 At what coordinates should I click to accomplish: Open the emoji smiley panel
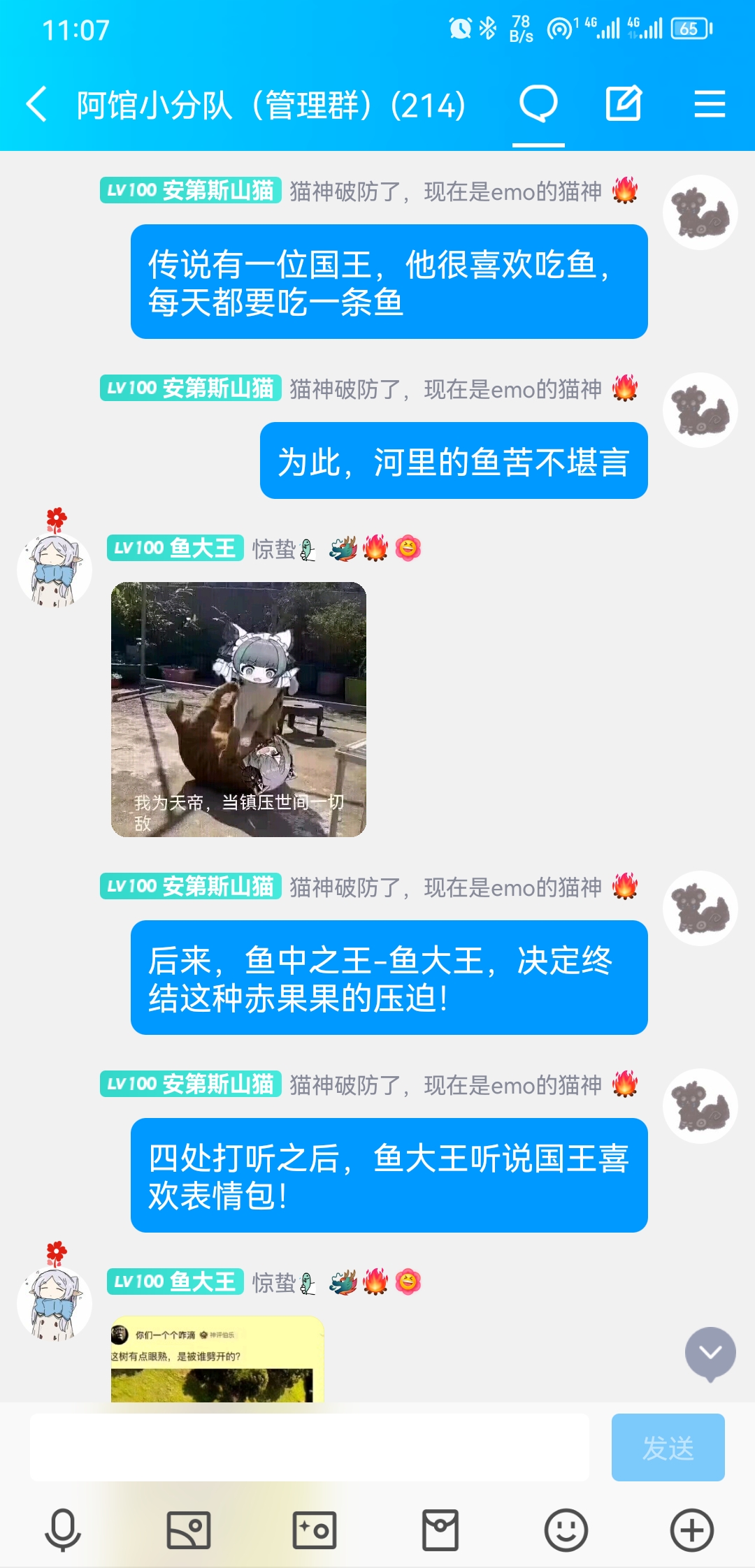pyautogui.click(x=566, y=1530)
